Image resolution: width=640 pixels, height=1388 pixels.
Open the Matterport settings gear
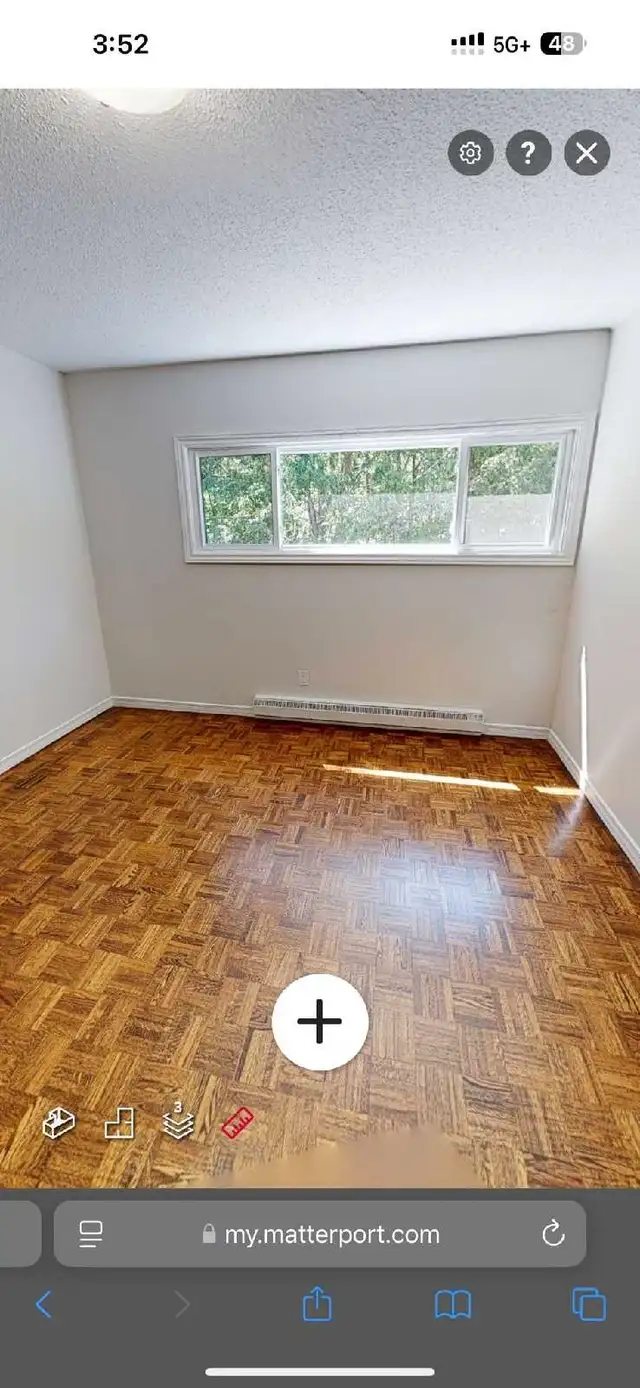point(470,153)
